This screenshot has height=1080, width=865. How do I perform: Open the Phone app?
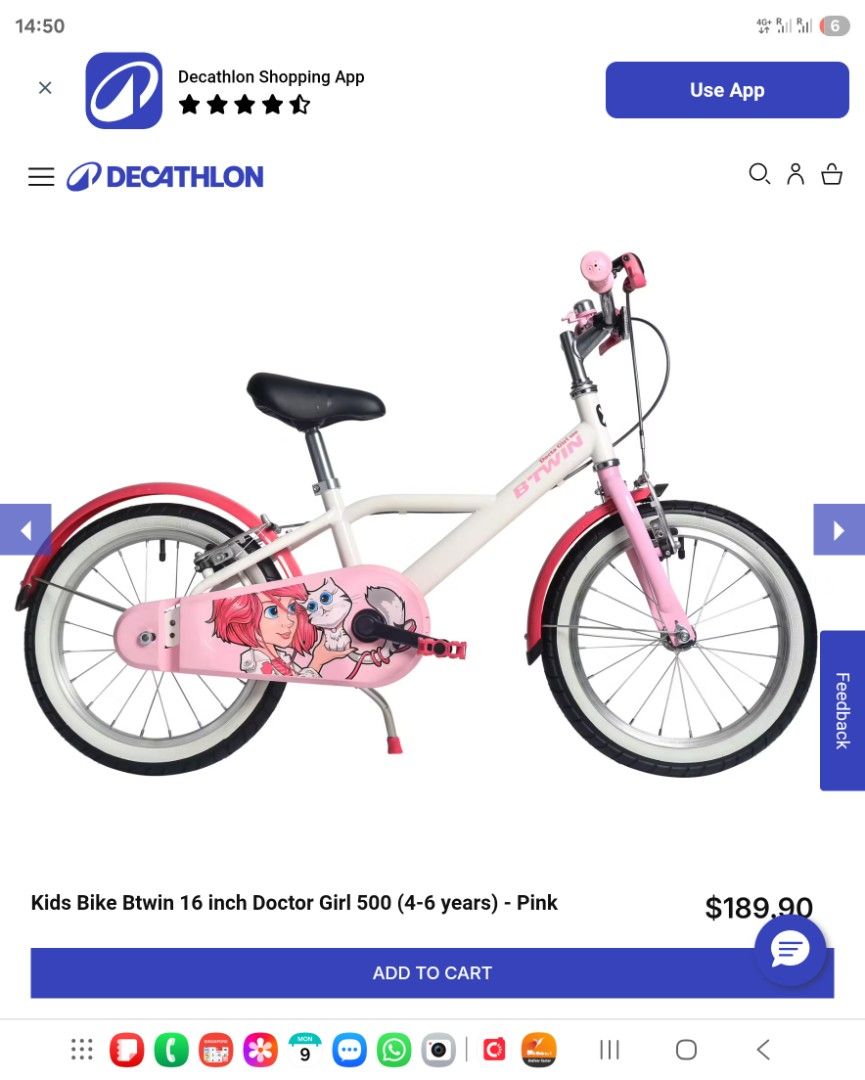pyautogui.click(x=170, y=1050)
